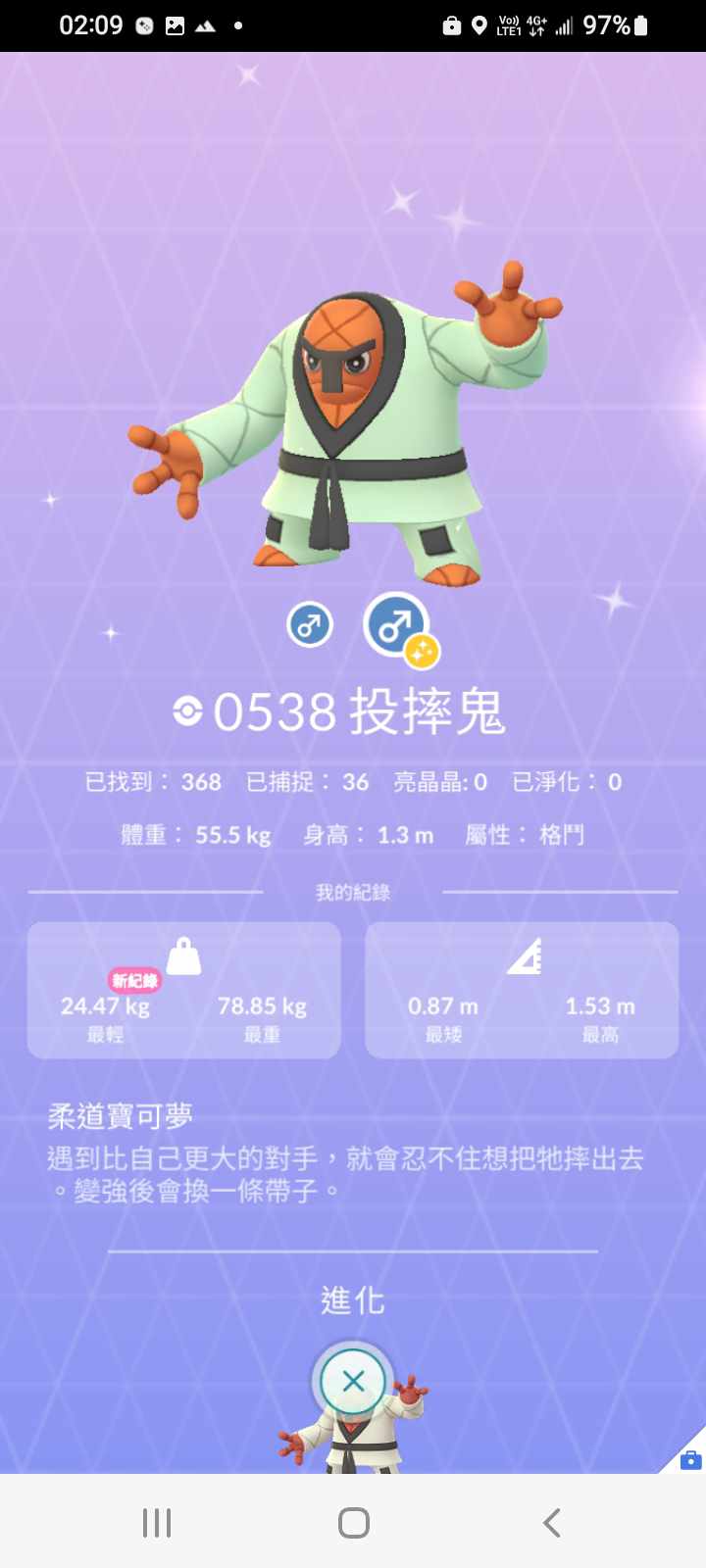Open recent apps from navigation bar
The image size is (706, 1568).
click(157, 1522)
